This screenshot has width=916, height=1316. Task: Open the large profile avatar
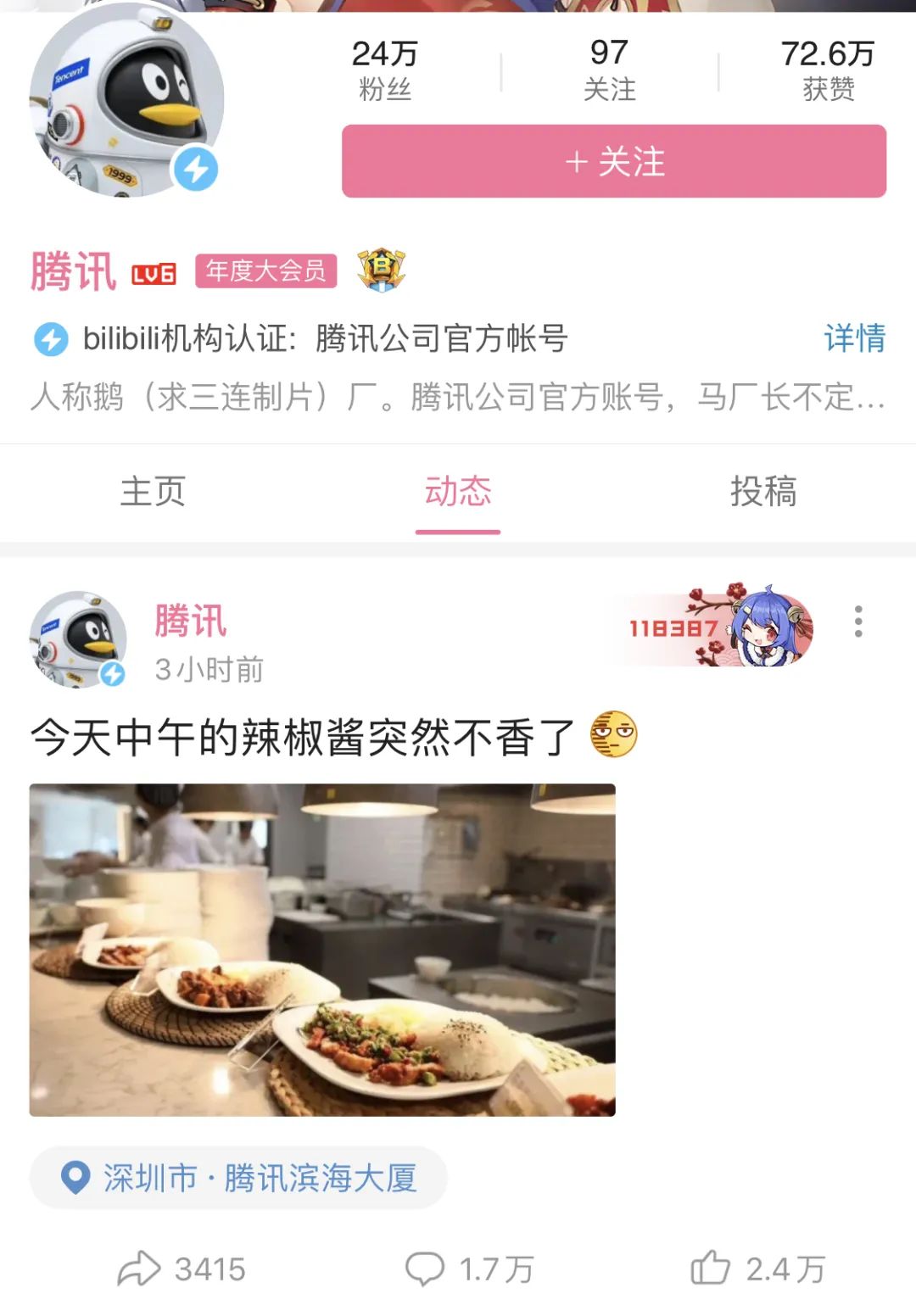[127, 100]
